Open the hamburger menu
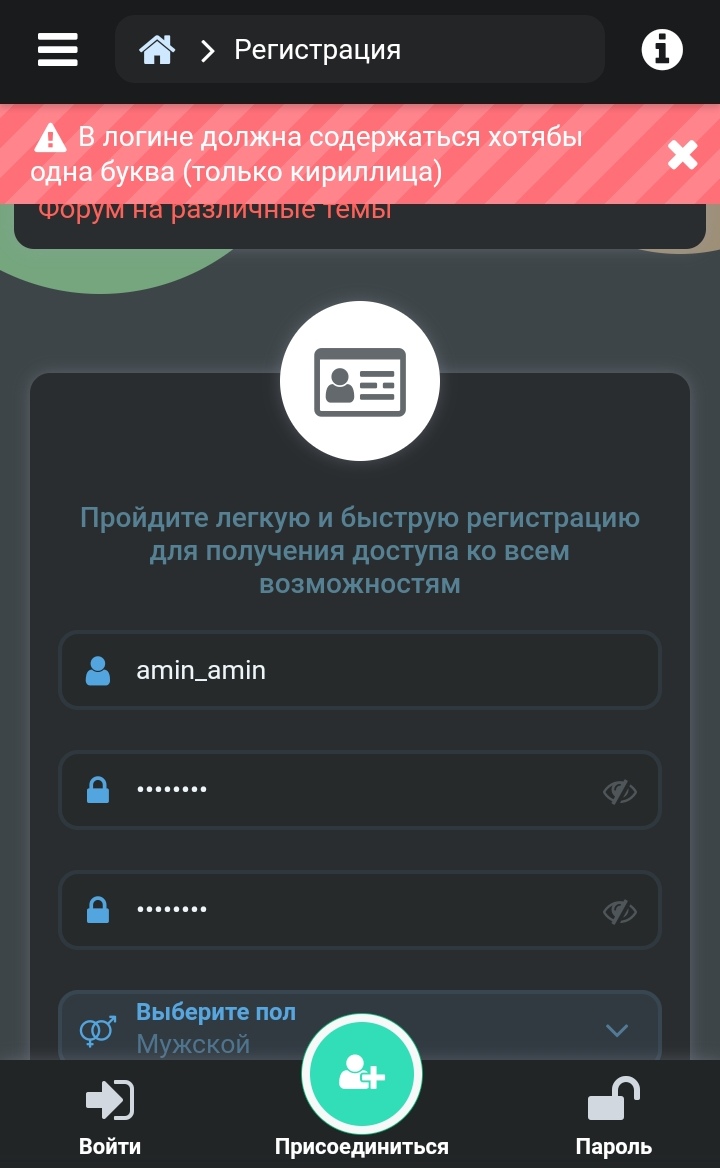Image resolution: width=720 pixels, height=1168 pixels. pyautogui.click(x=58, y=49)
